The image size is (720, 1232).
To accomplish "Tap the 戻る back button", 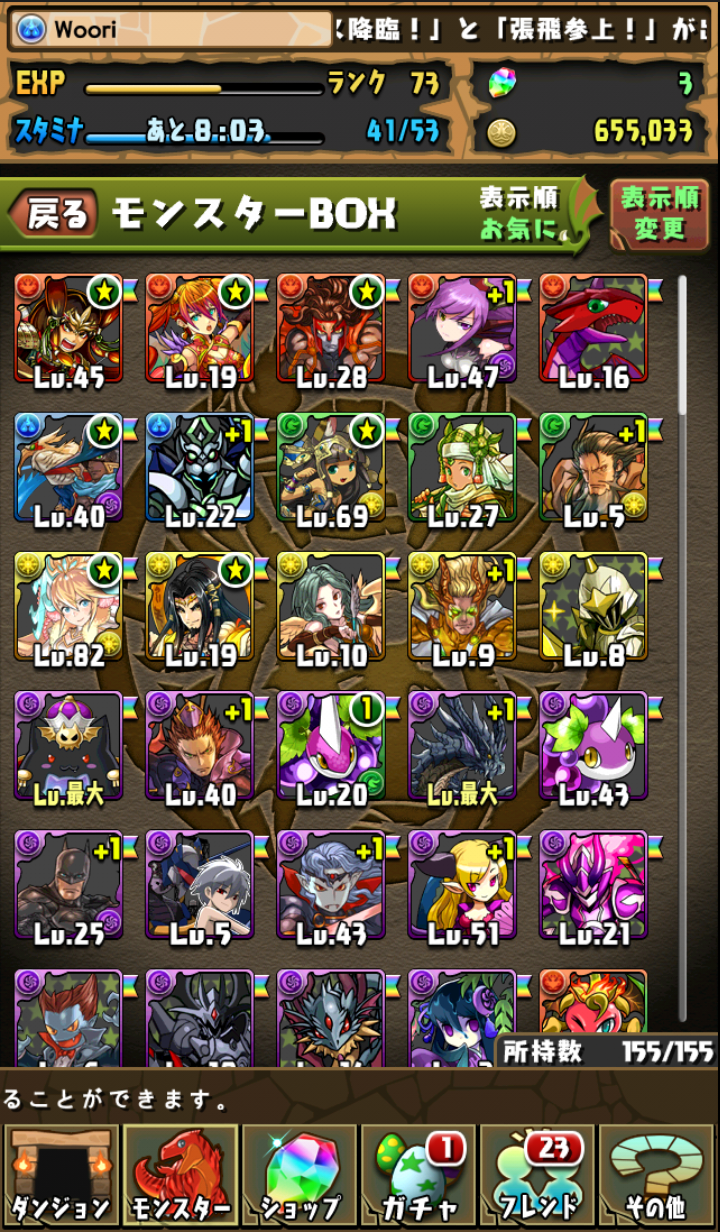I will (x=55, y=213).
